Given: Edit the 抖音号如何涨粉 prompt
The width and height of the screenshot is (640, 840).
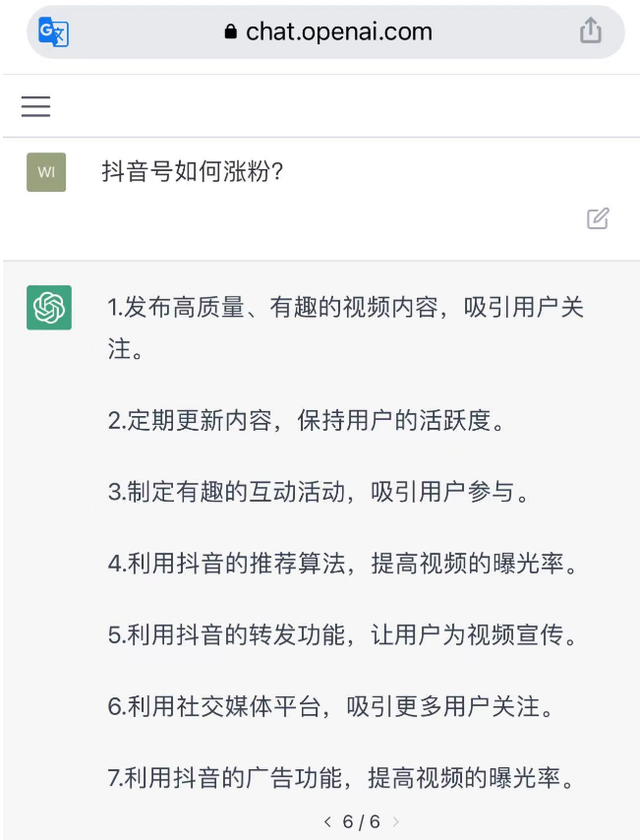Looking at the screenshot, I should pos(598,218).
